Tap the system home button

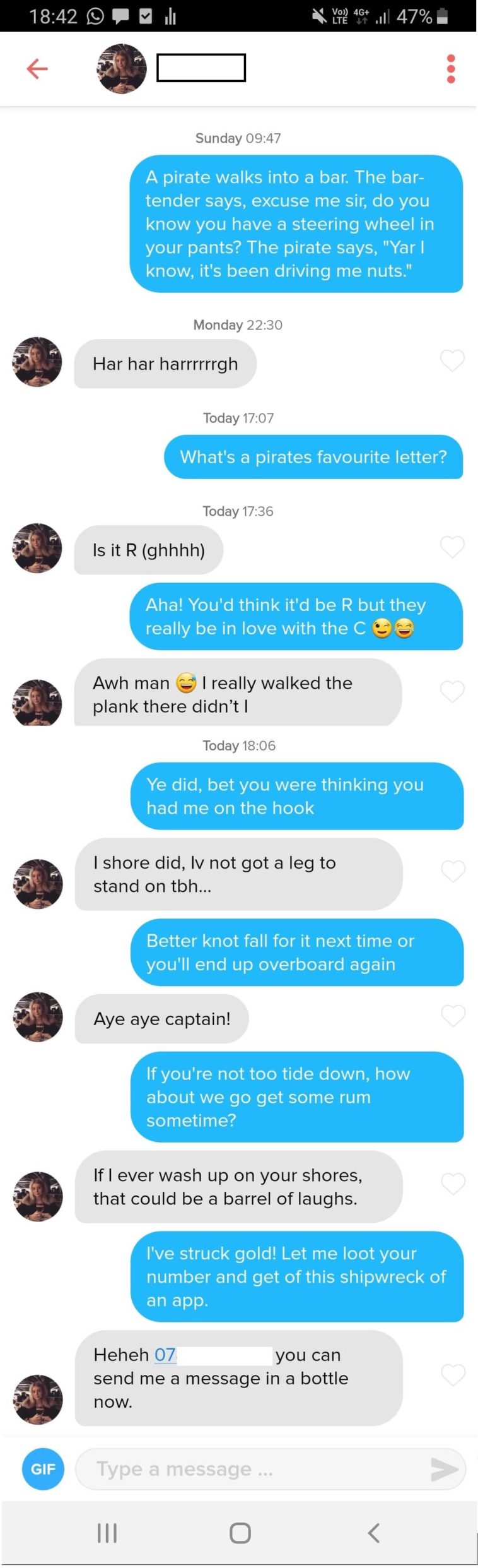point(240,1533)
